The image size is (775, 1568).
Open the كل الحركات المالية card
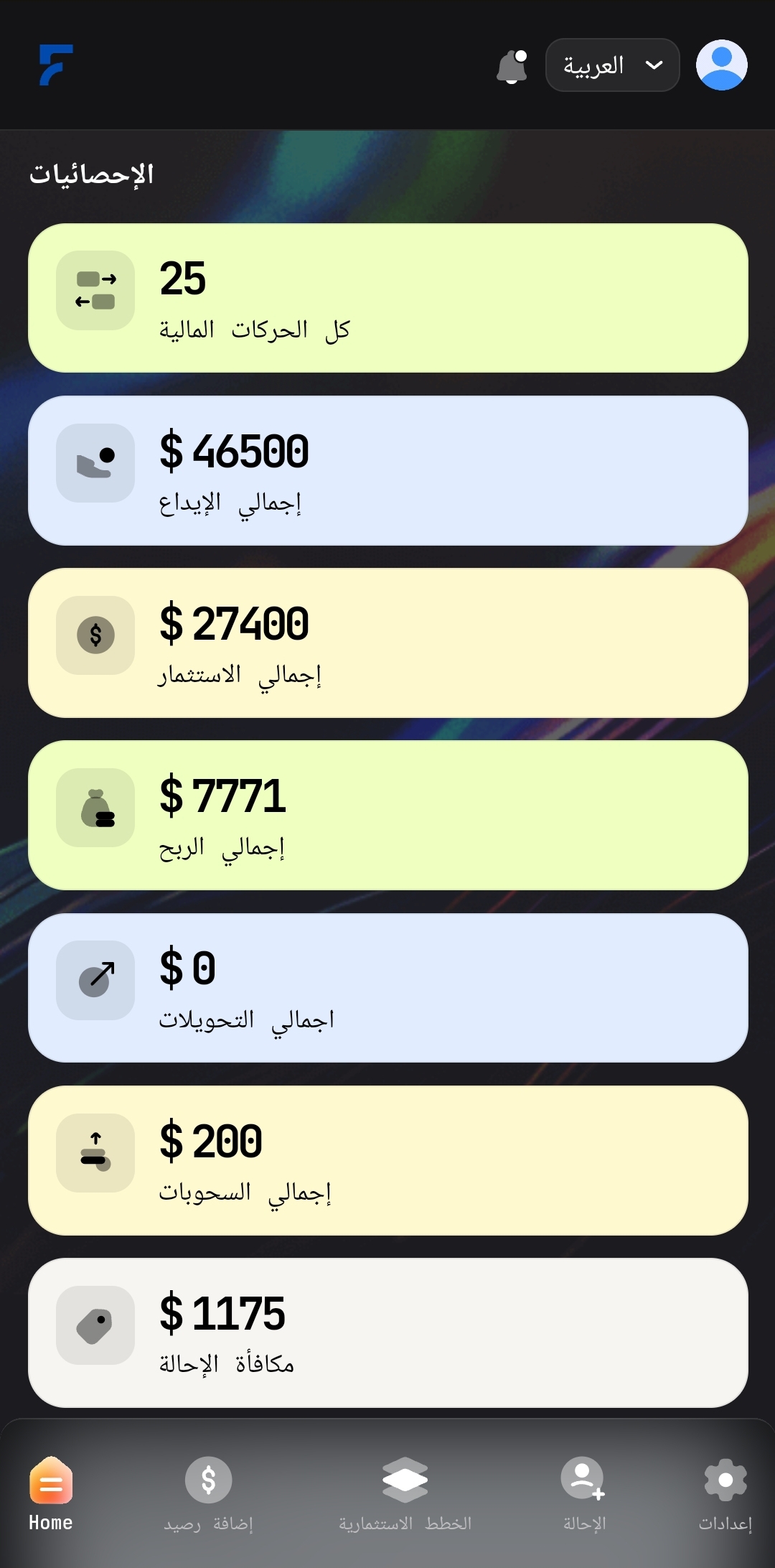click(x=387, y=298)
